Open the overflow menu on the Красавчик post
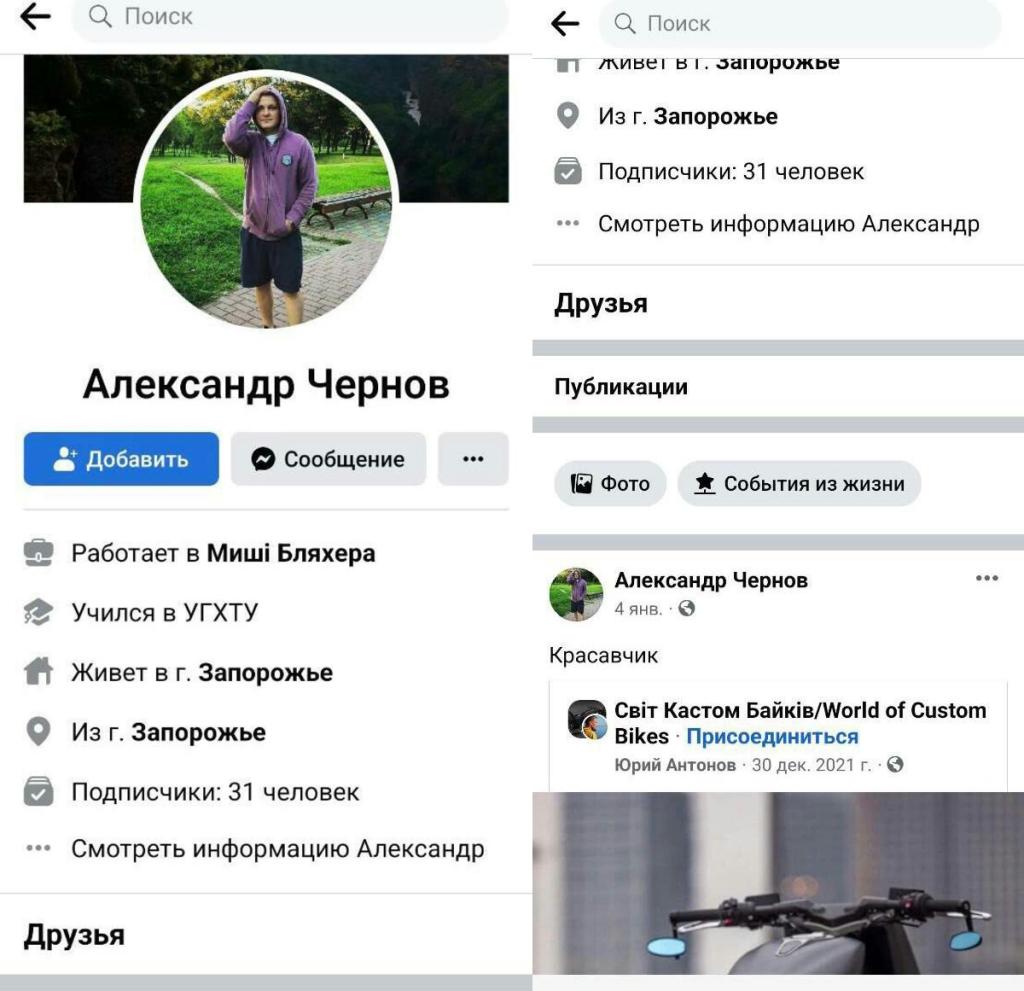This screenshot has width=1024, height=991. 986,579
